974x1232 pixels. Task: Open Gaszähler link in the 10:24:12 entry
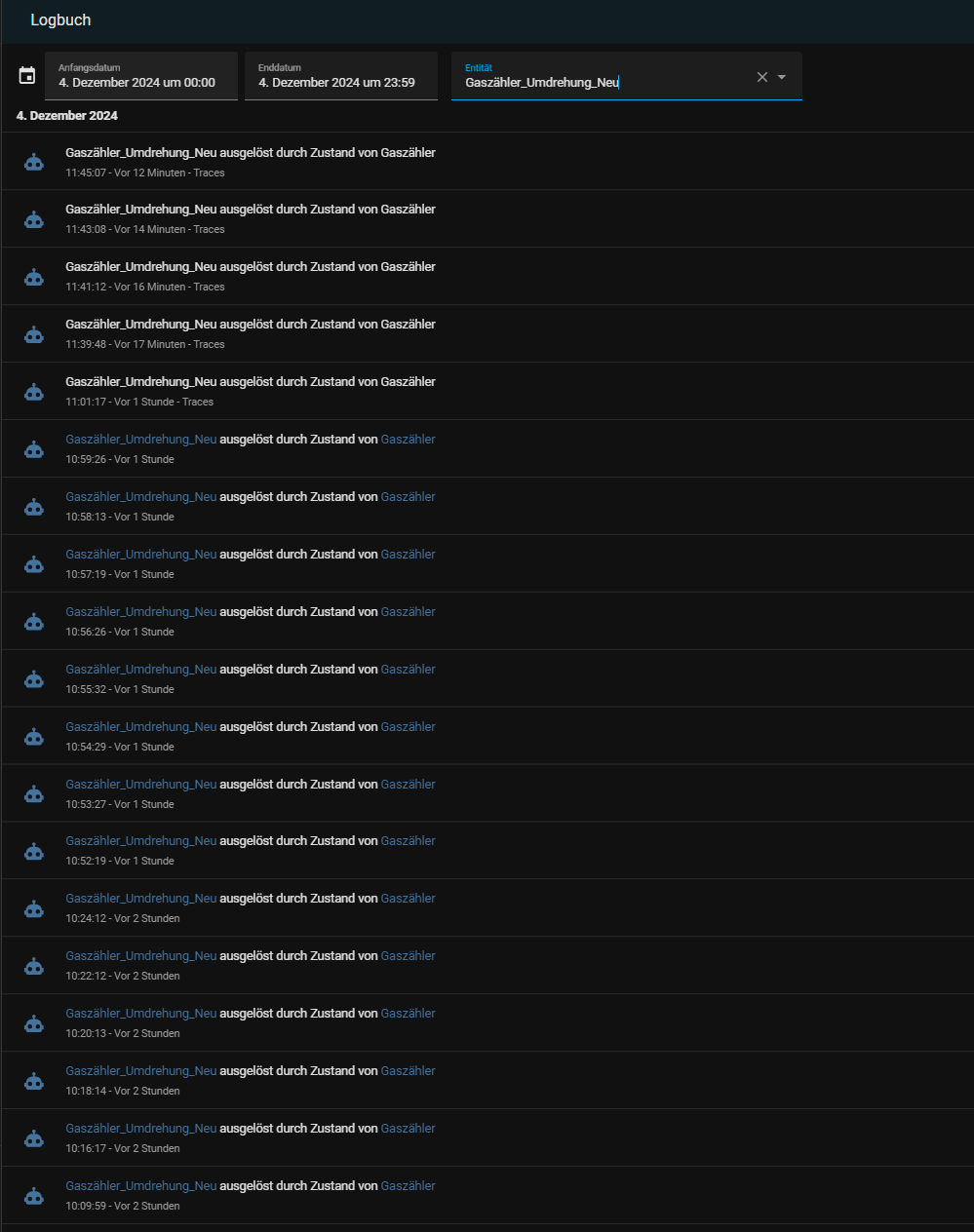[408, 899]
